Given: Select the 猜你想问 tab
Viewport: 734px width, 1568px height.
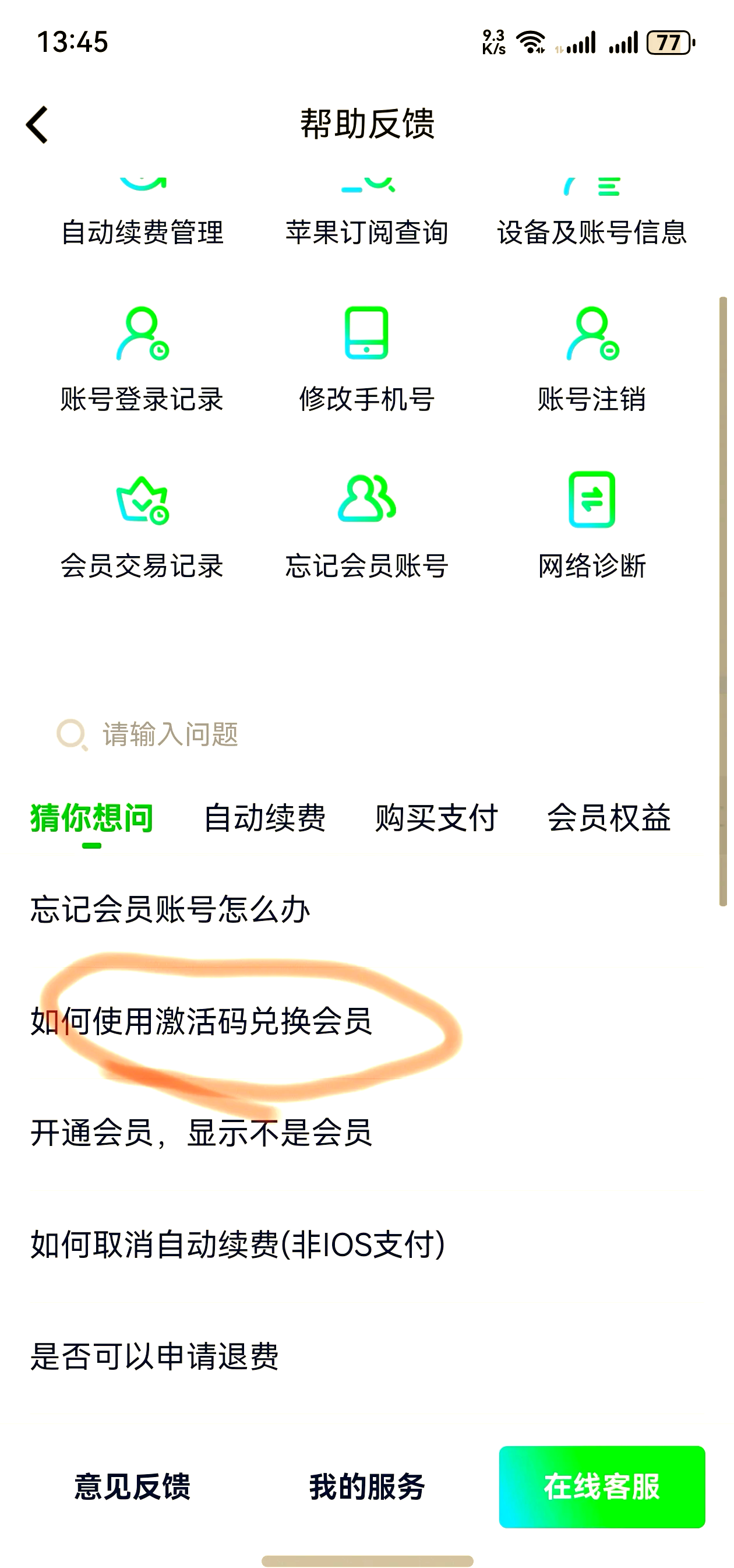Looking at the screenshot, I should (x=92, y=817).
